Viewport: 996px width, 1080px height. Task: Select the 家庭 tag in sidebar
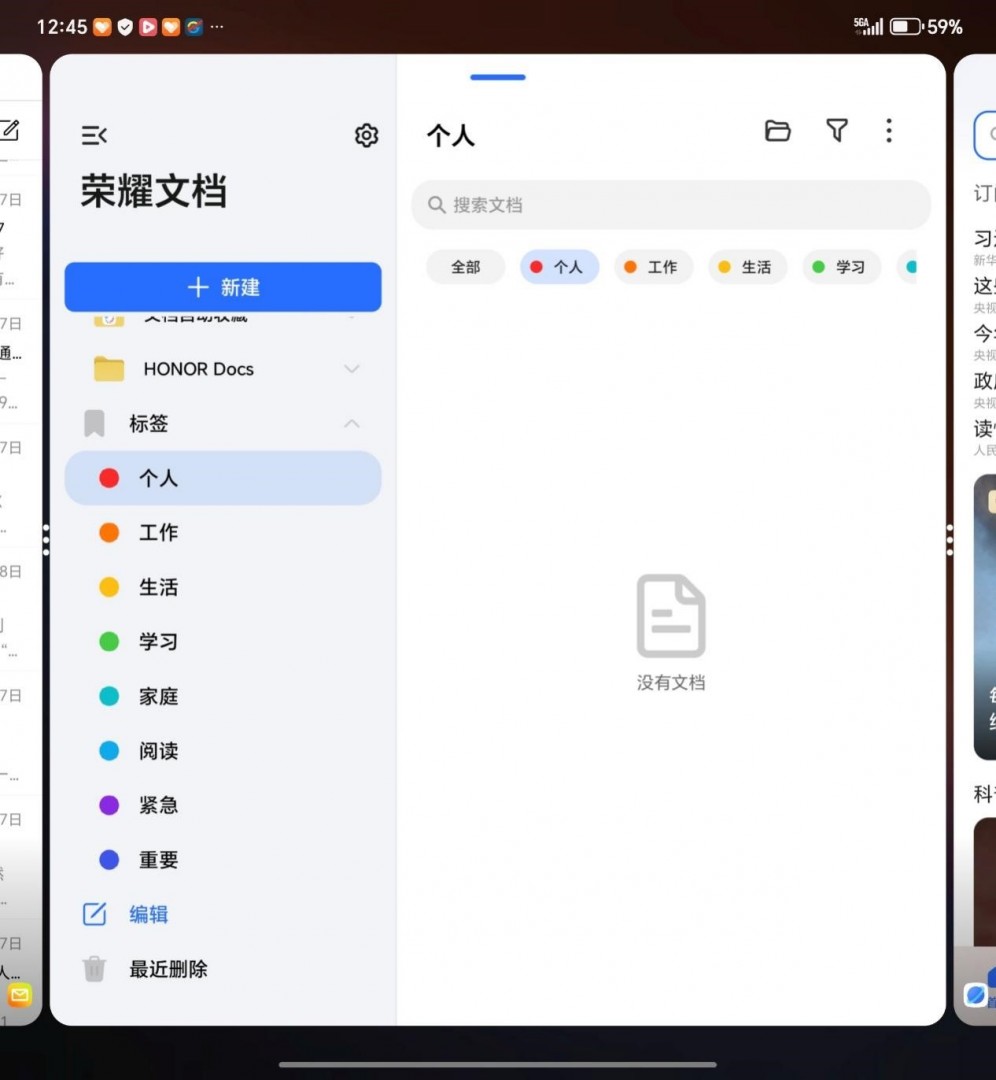(158, 696)
